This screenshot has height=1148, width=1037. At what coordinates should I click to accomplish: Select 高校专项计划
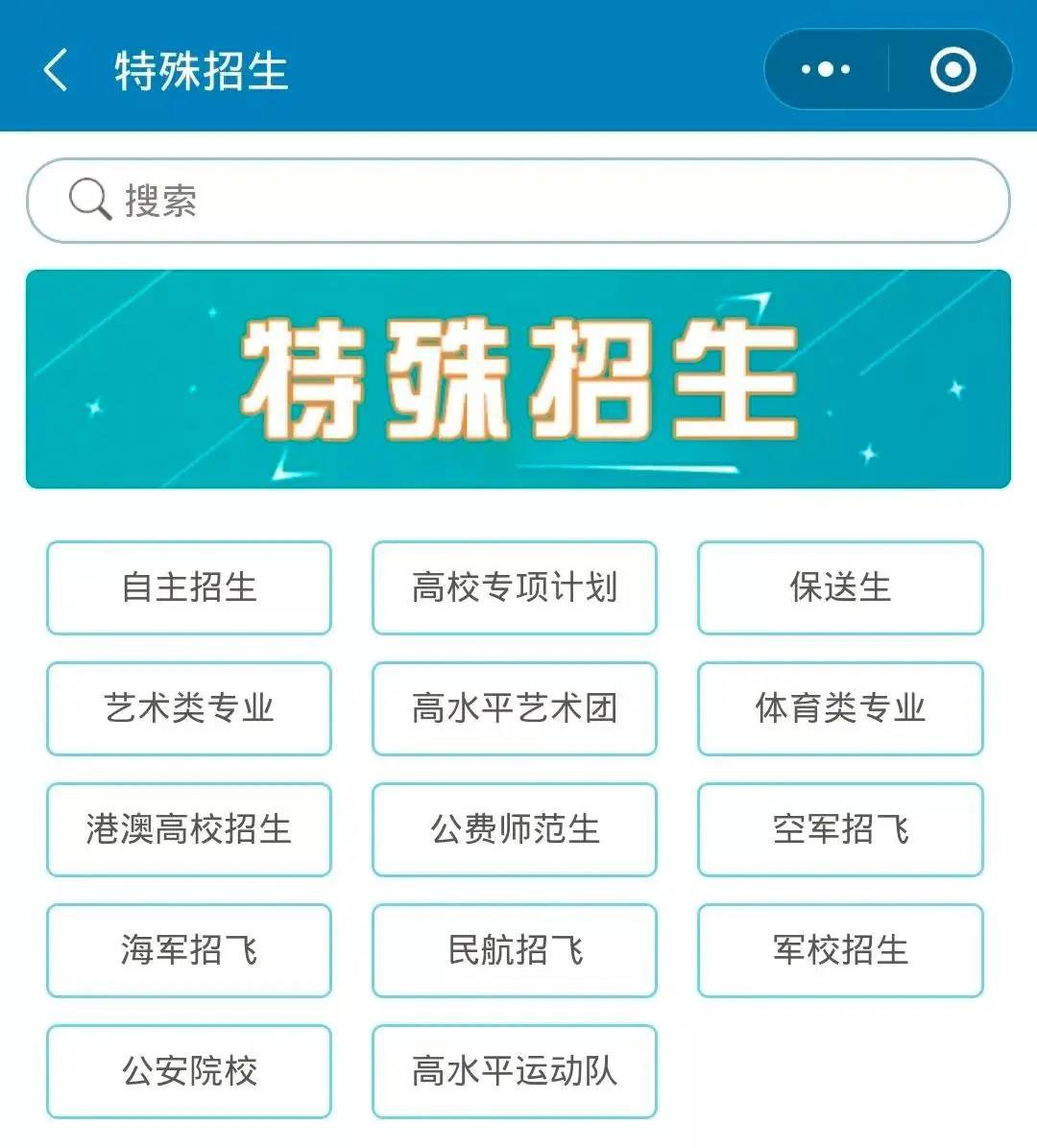click(x=515, y=587)
